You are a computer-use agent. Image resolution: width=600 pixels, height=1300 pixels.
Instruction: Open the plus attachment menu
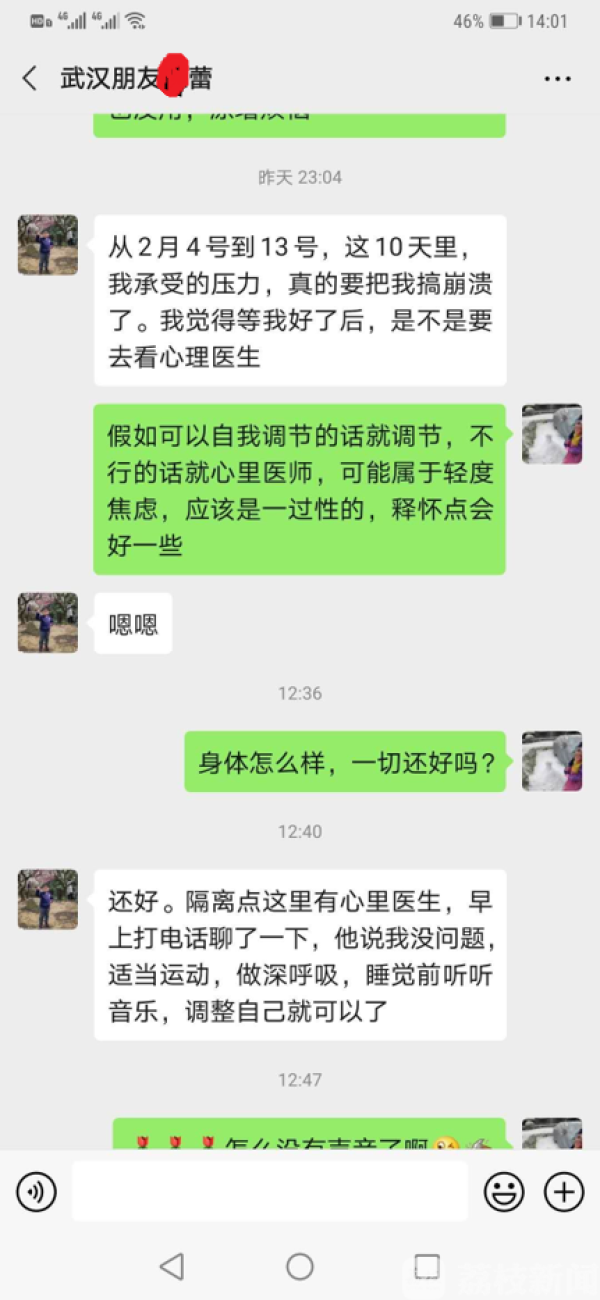click(x=563, y=1191)
